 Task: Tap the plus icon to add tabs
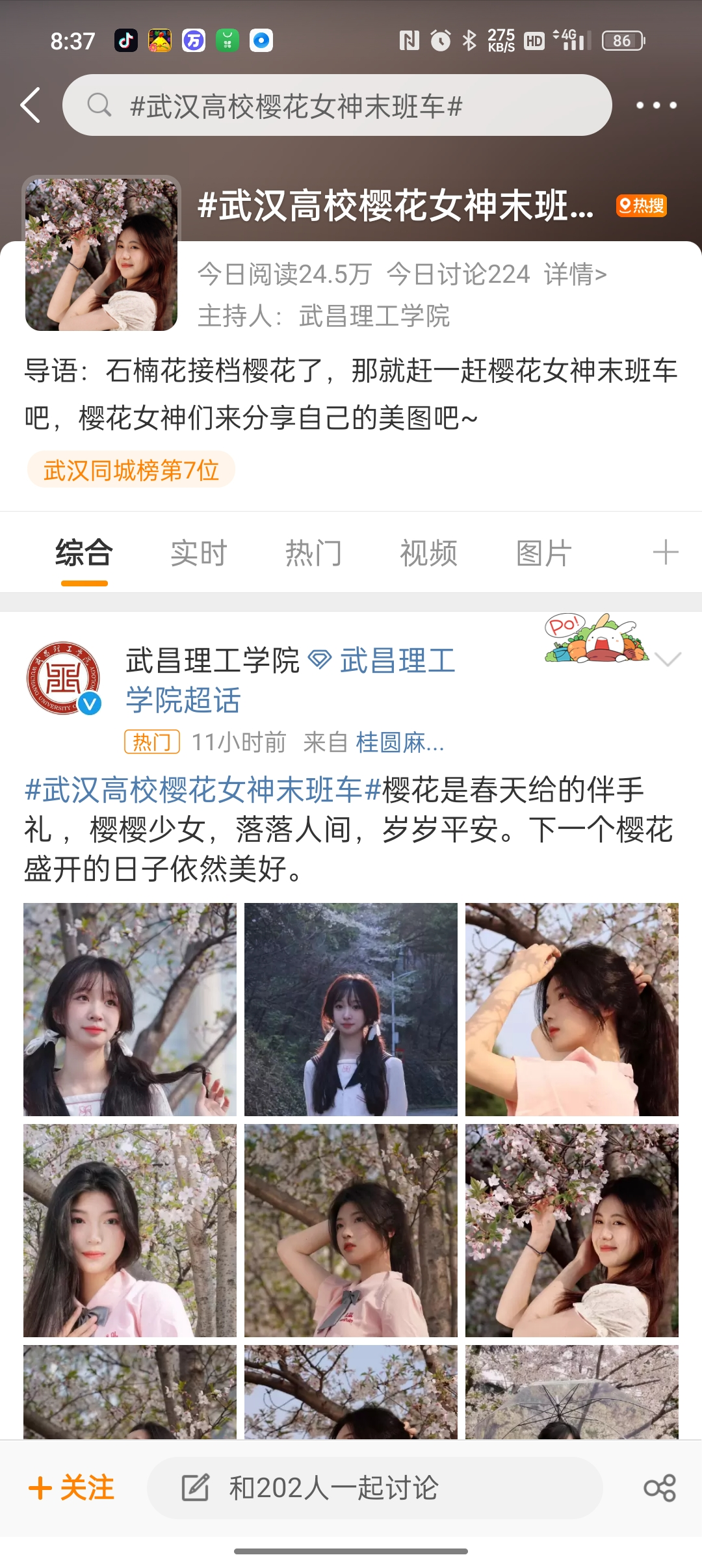coord(666,553)
